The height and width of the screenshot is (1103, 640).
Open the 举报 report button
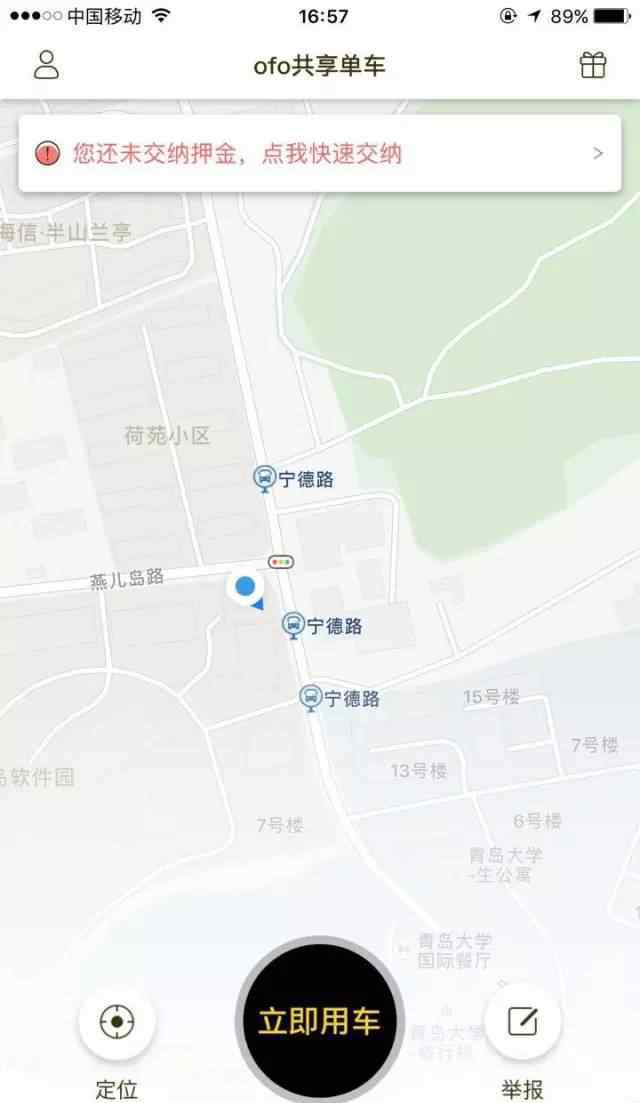(x=522, y=1022)
